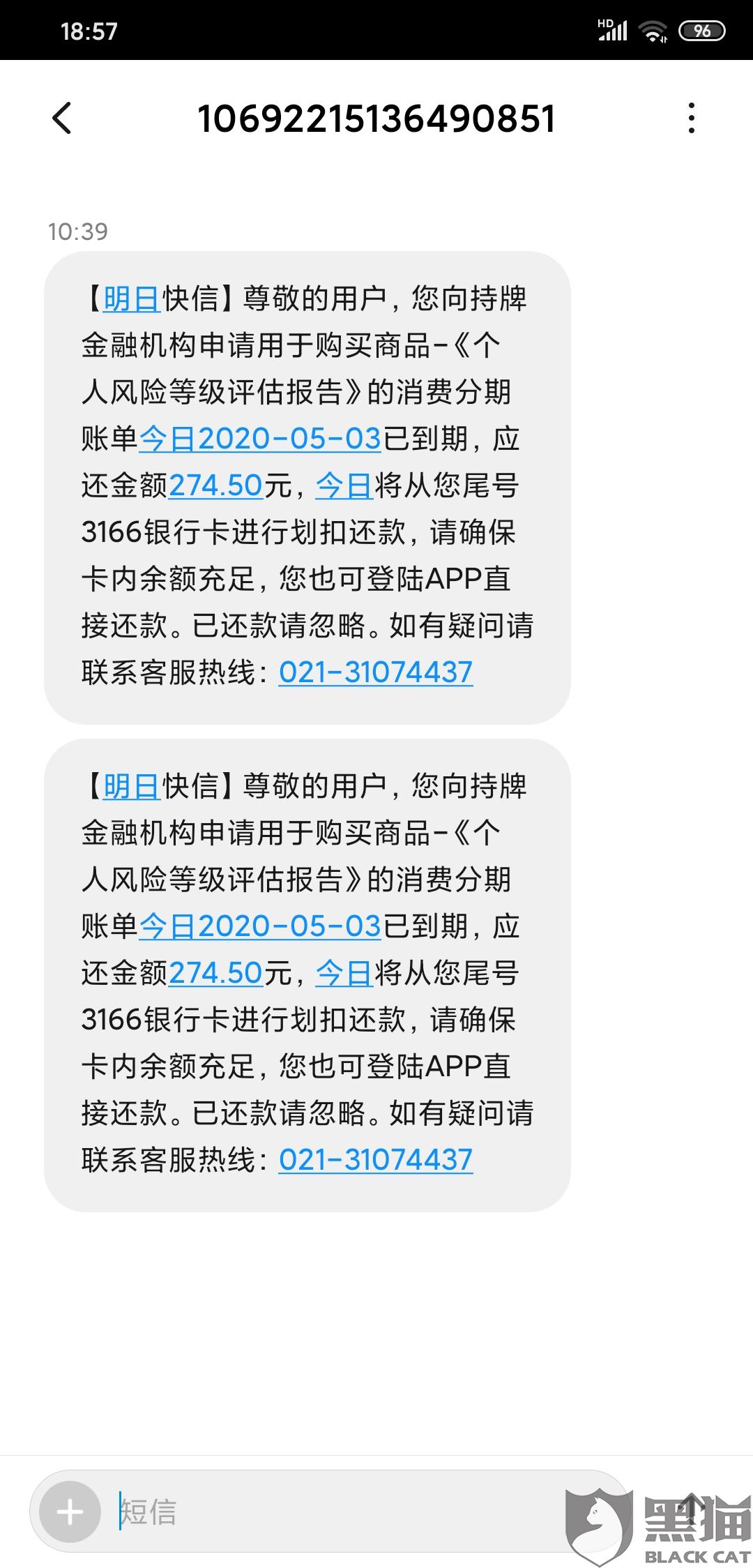Call 021-31074437 from the first message
The height and width of the screenshot is (1568, 753).
click(375, 672)
